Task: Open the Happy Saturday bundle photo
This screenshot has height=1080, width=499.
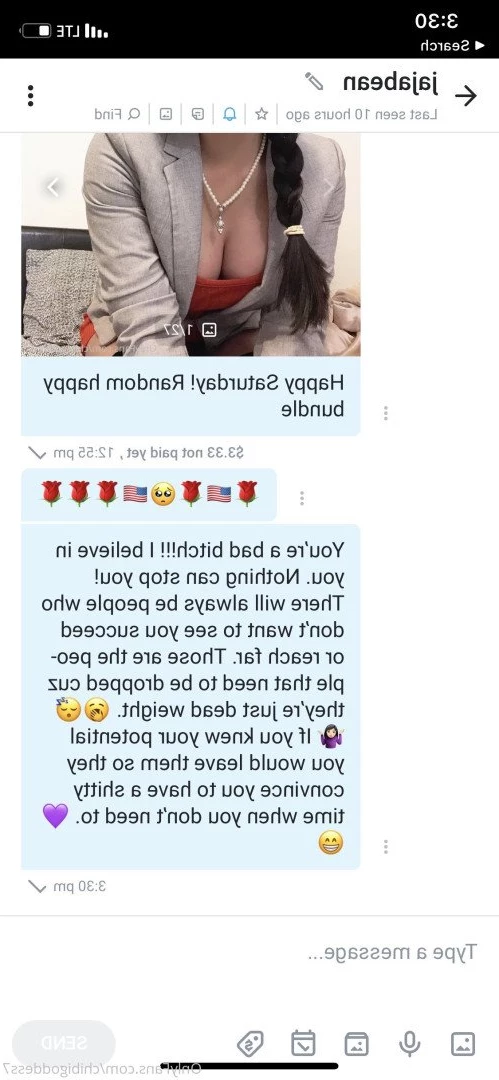Action: (190, 245)
